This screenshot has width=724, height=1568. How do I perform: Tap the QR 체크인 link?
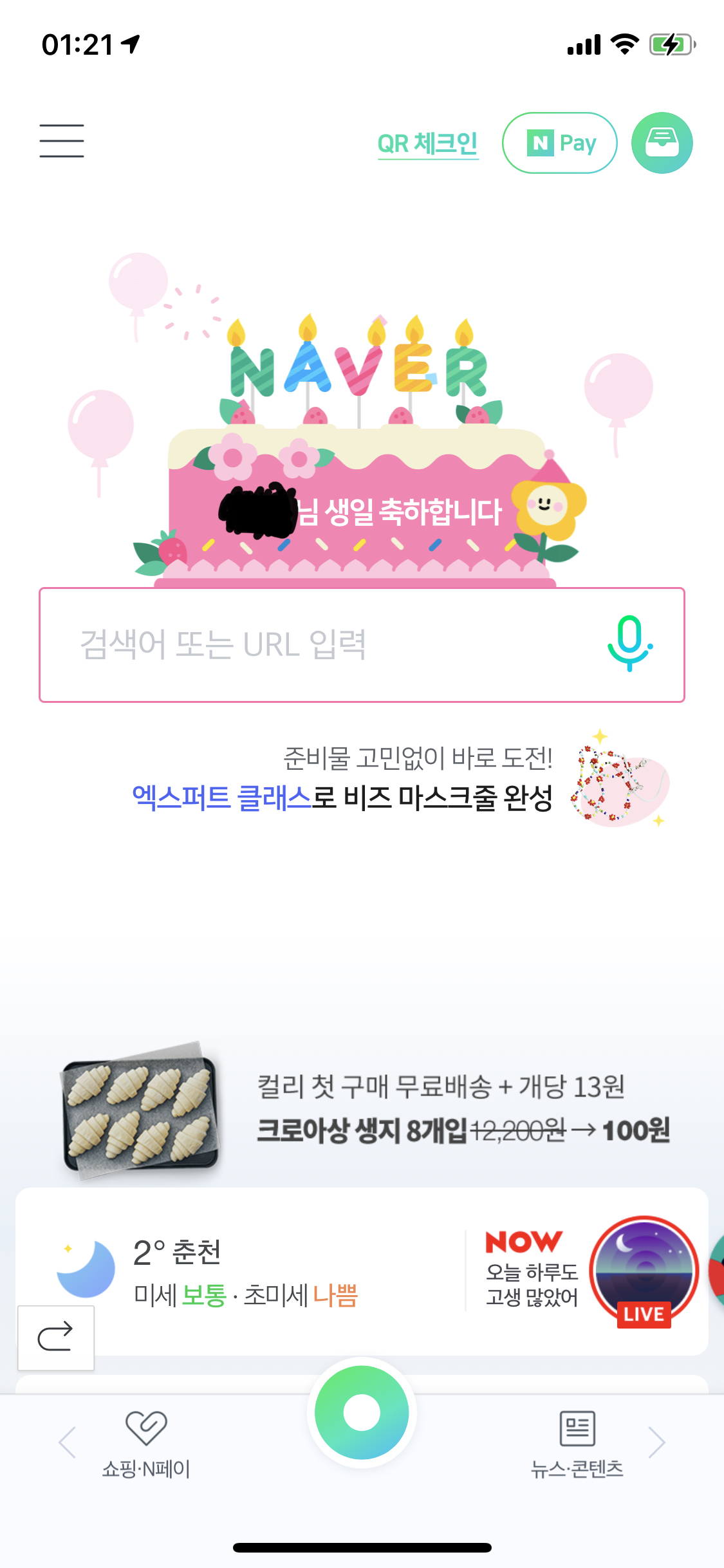tap(428, 144)
